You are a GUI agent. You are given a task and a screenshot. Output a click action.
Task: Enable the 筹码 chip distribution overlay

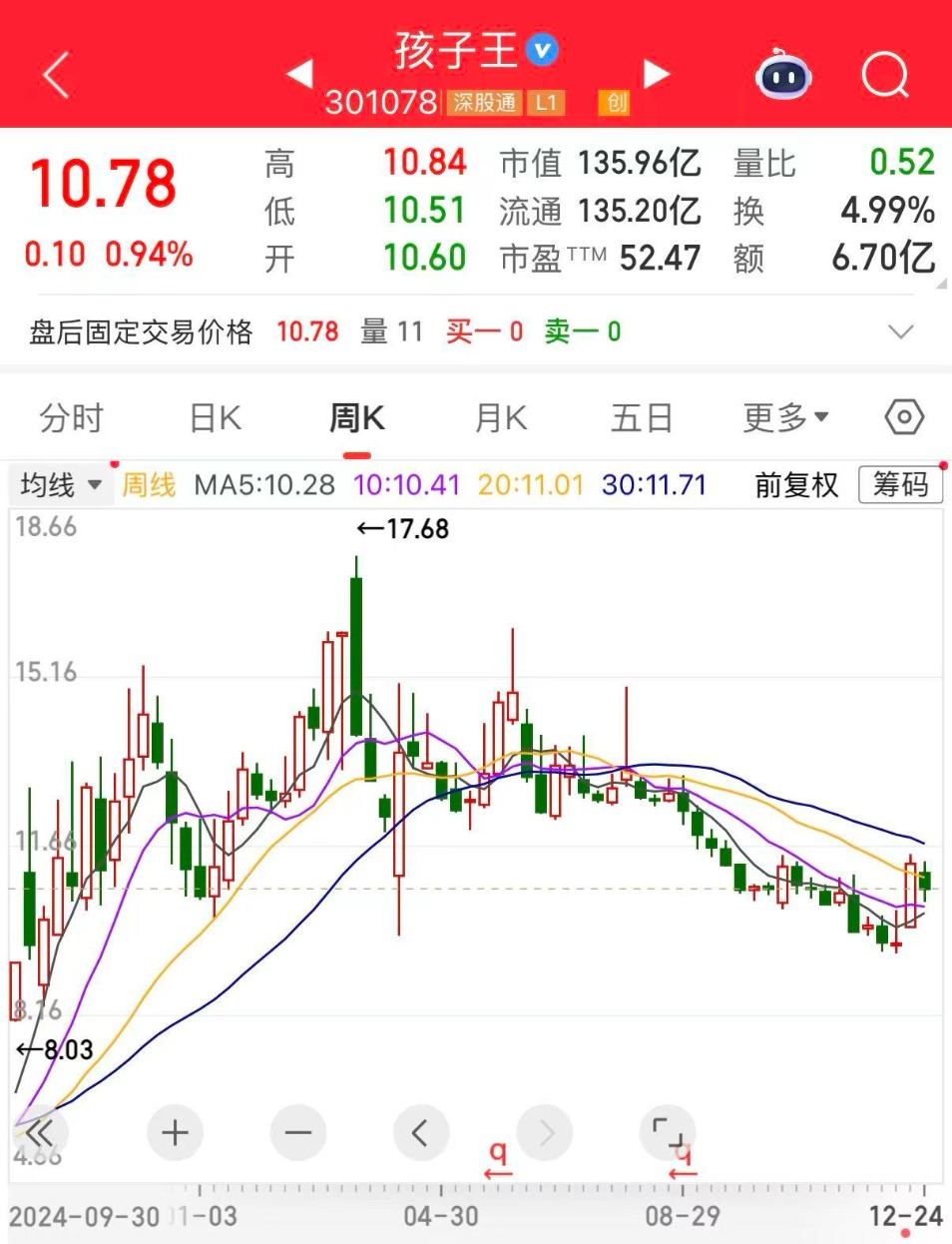(899, 485)
